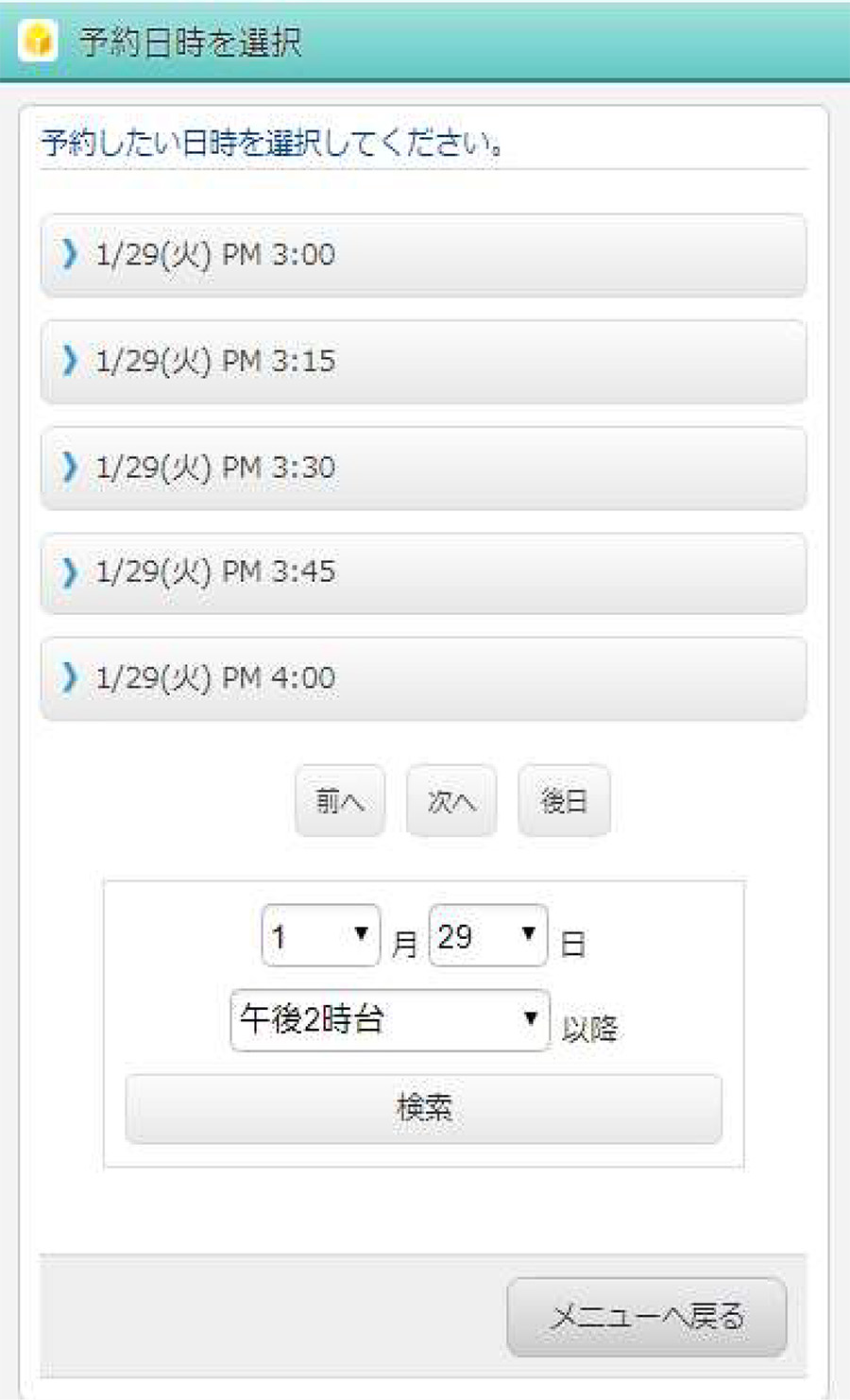
Task: Select the 1/29 PM 3:45 slot
Action: pos(423,573)
